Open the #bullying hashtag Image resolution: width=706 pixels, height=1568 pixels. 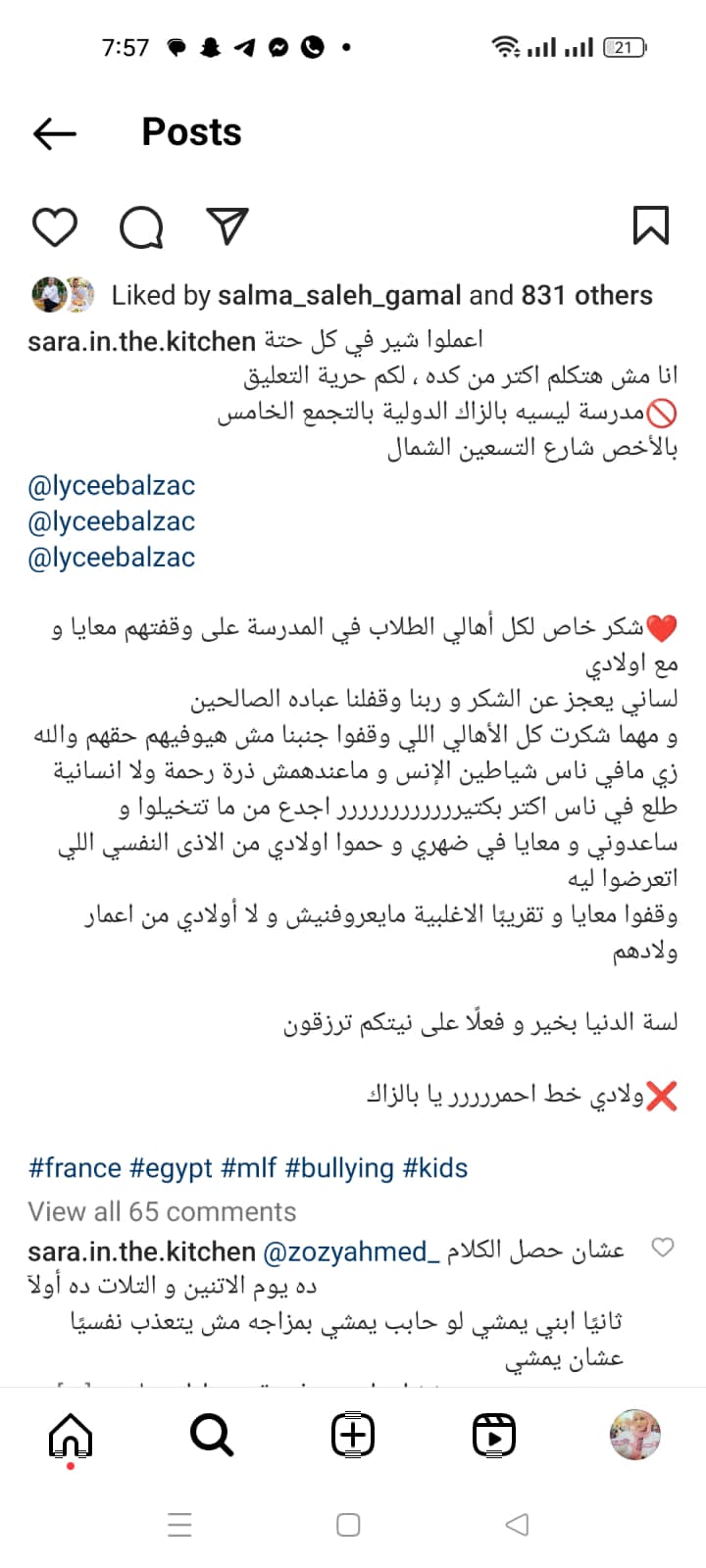tap(339, 1168)
